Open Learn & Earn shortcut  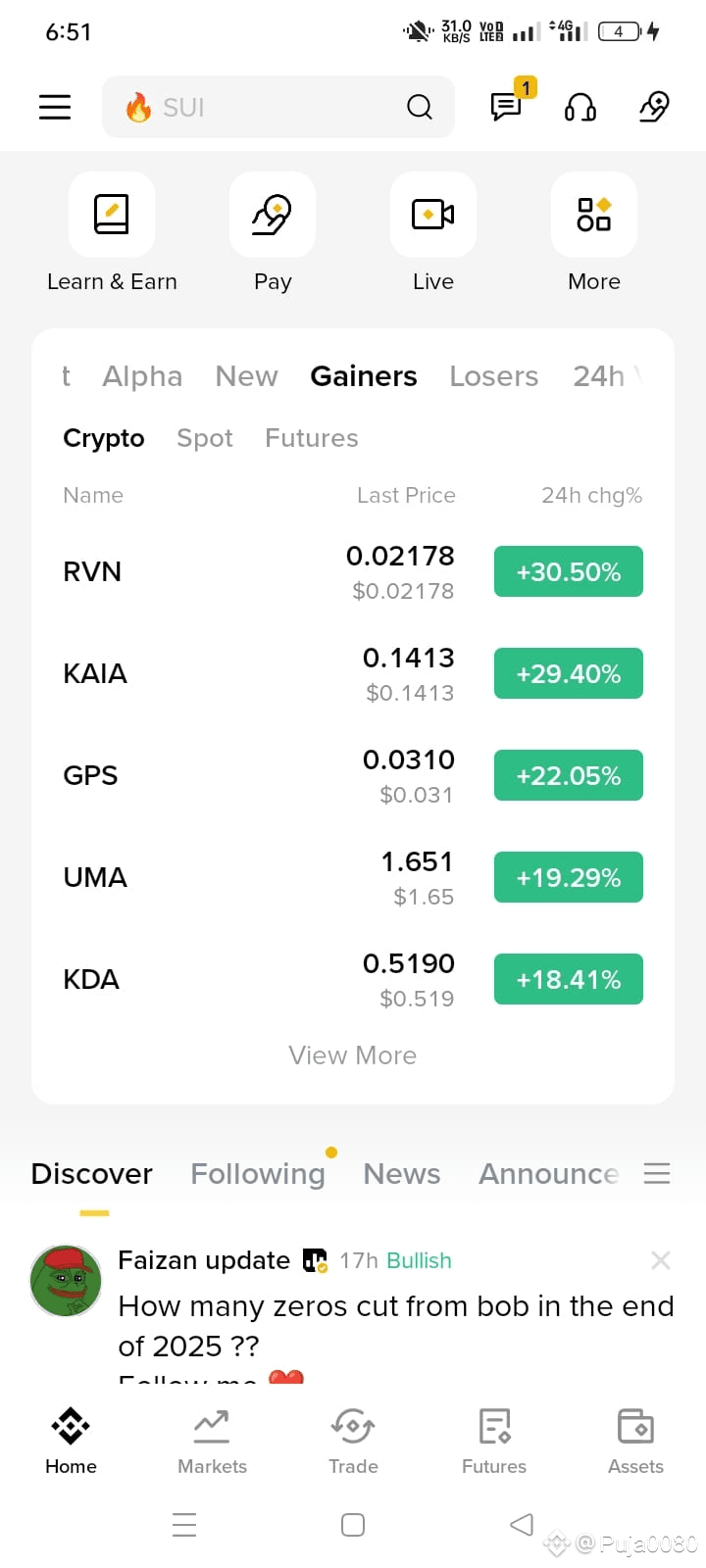click(112, 233)
